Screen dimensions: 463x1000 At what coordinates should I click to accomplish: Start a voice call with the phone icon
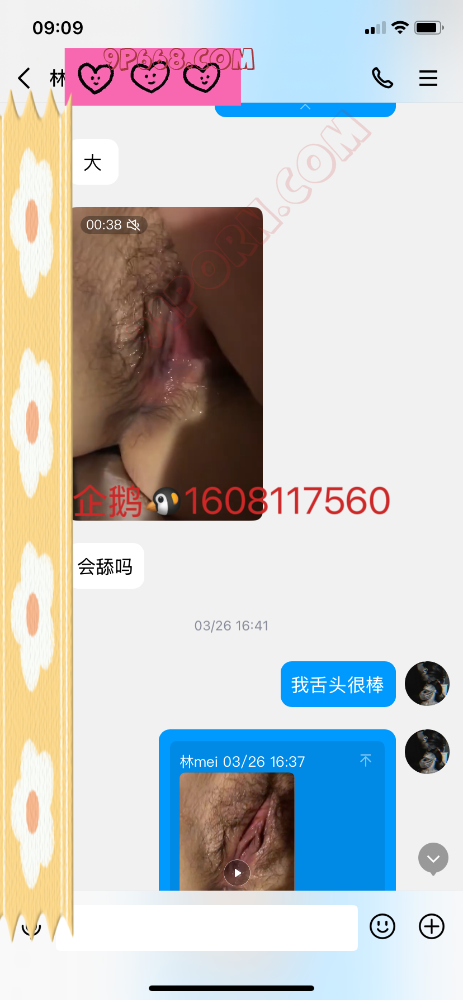[x=382, y=78]
